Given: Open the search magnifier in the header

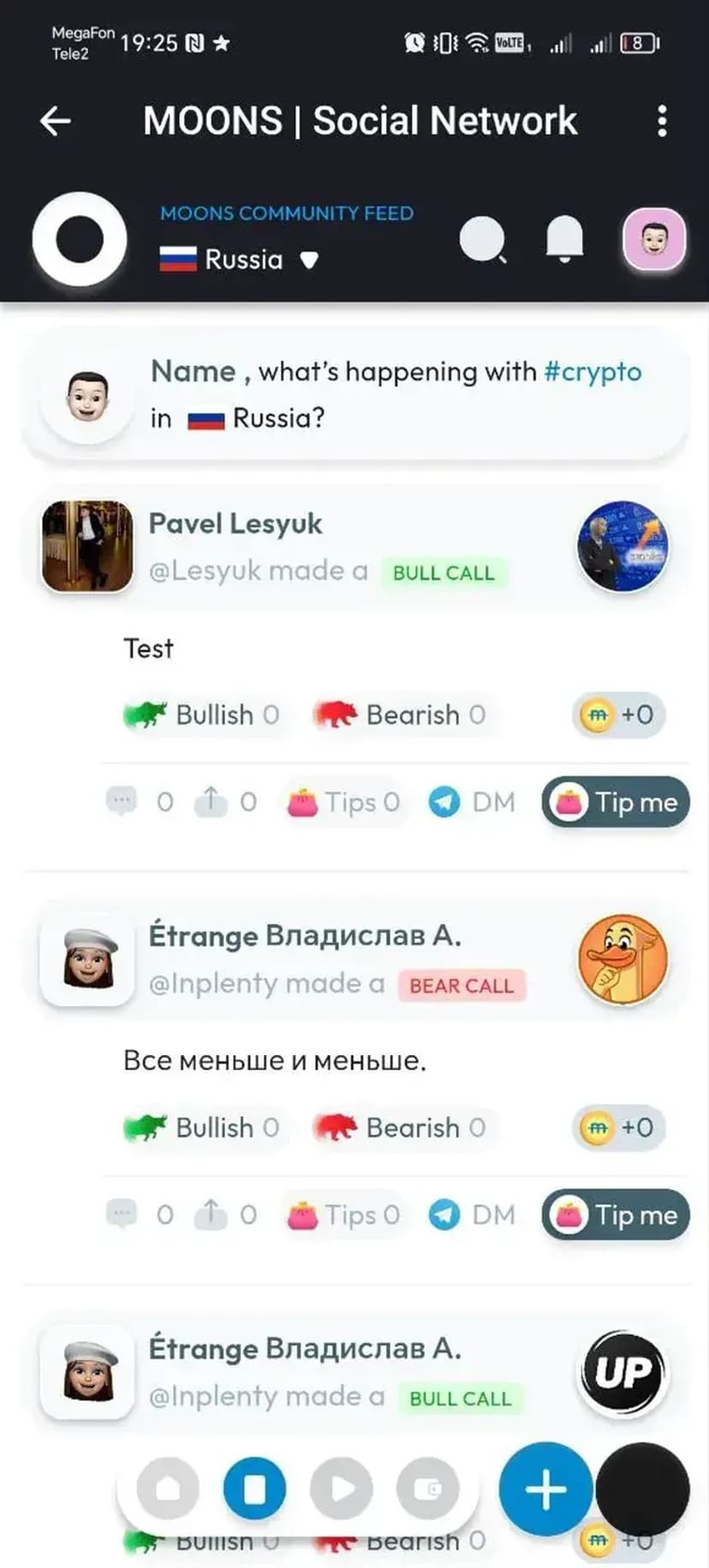Looking at the screenshot, I should pos(483,239).
